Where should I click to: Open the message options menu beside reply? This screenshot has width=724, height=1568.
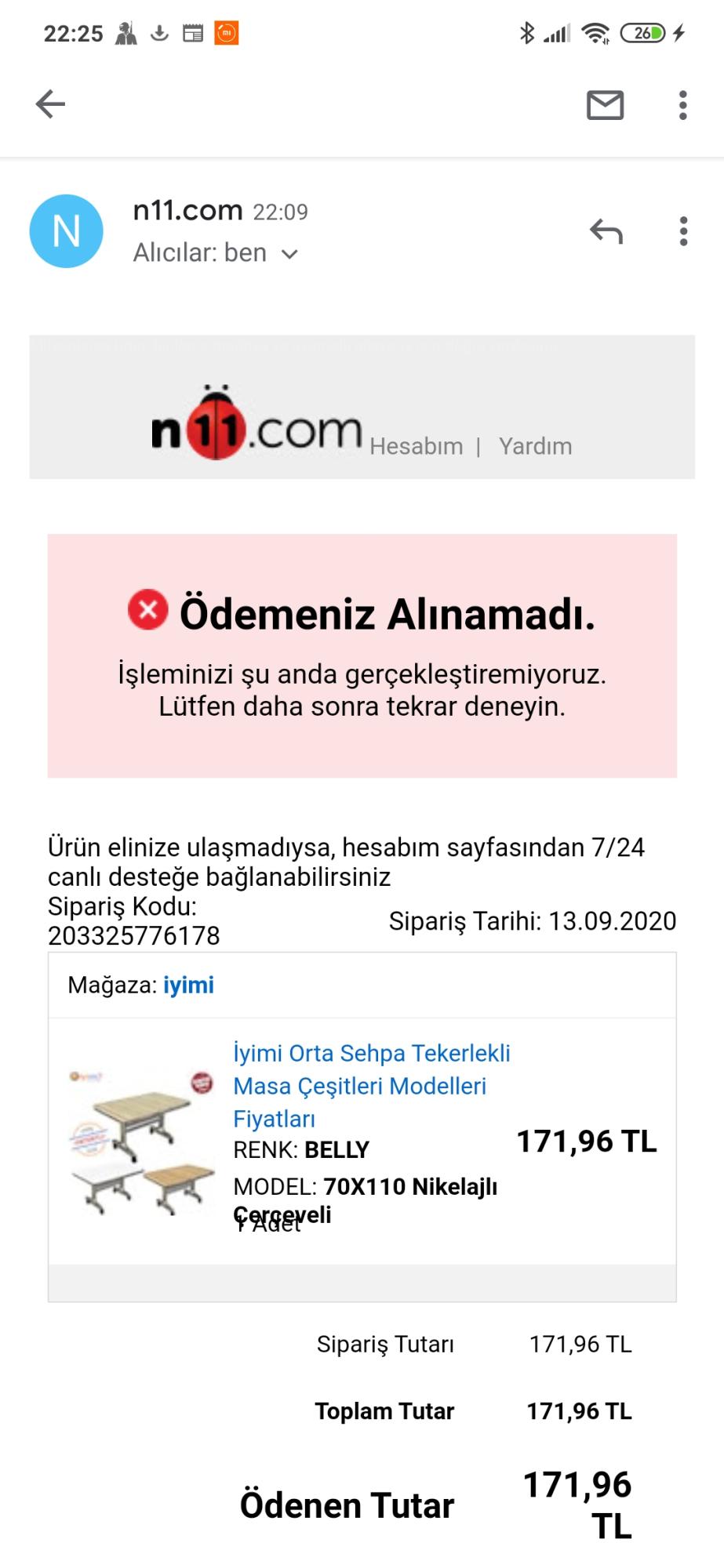(683, 231)
